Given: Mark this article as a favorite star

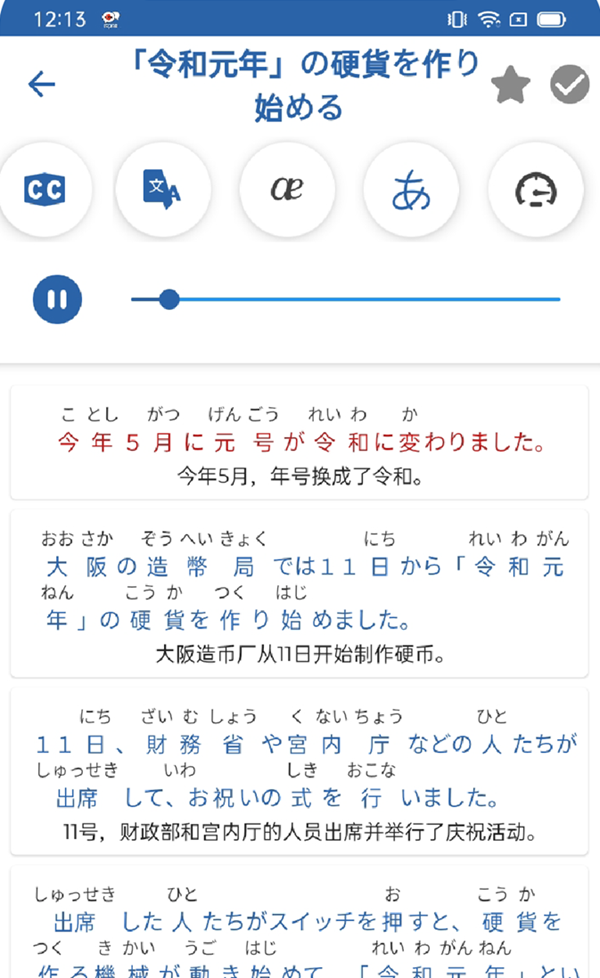Looking at the screenshot, I should tap(511, 85).
